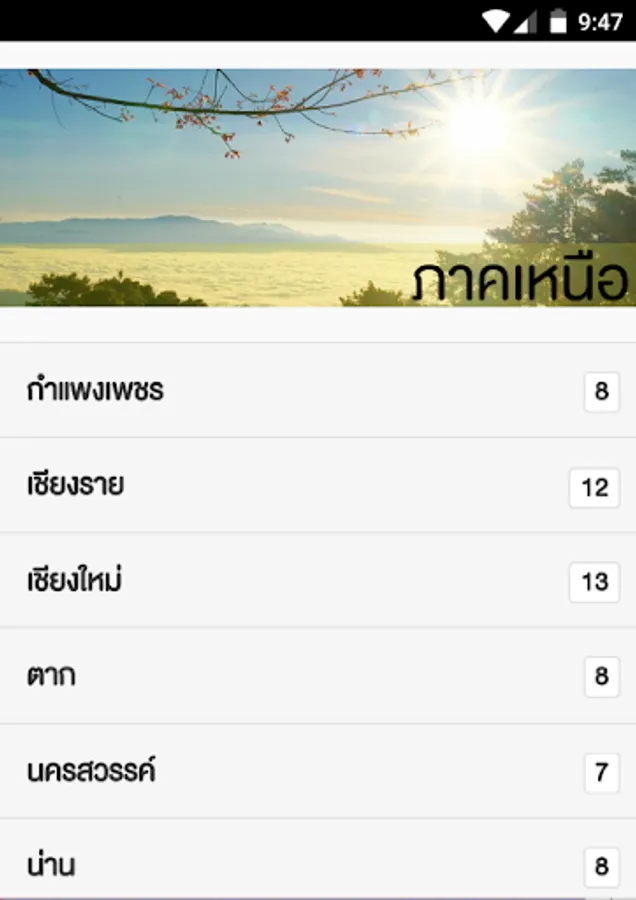Select the เชียงใหม่ list entry

[318, 580]
